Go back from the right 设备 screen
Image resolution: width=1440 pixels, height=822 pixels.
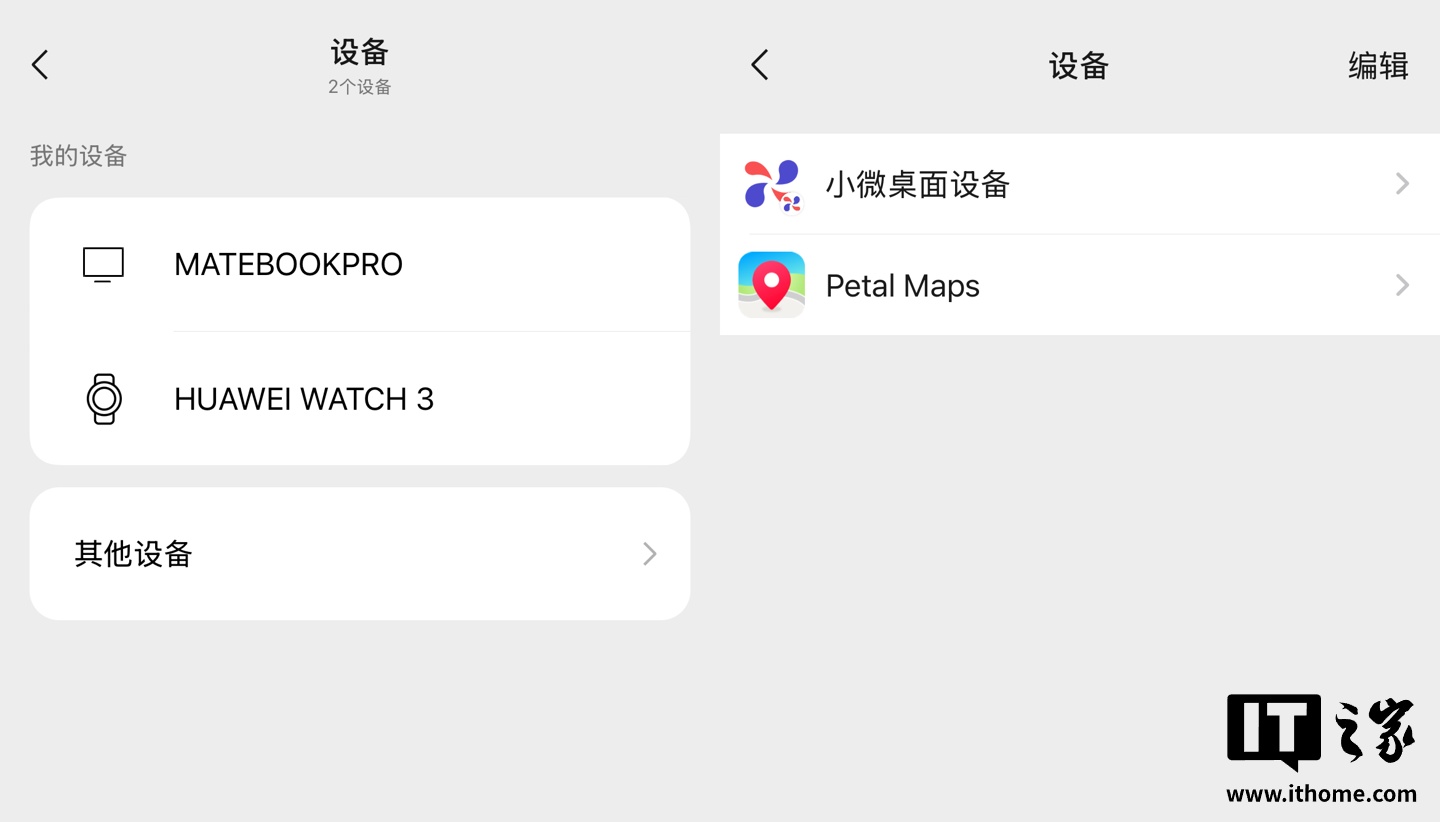760,66
